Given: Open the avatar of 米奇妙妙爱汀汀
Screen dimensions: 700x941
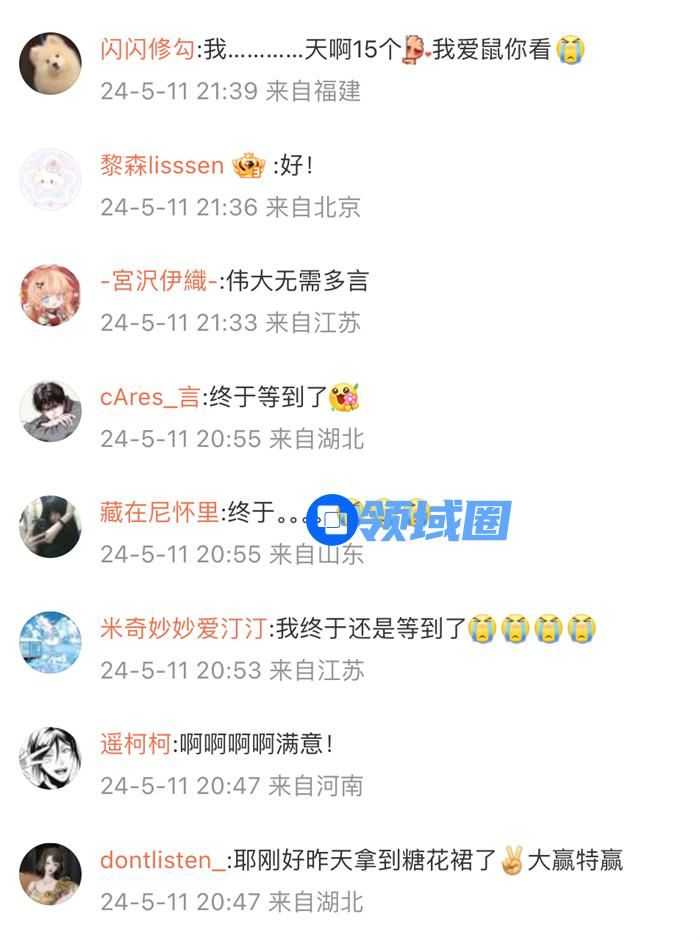Looking at the screenshot, I should [50, 643].
